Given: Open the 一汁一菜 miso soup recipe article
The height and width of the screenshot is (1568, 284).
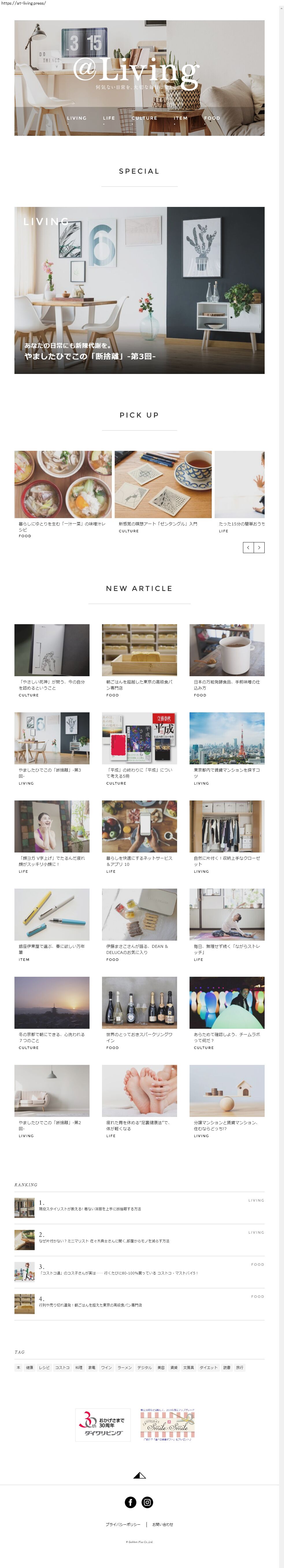Looking at the screenshot, I should tap(63, 485).
